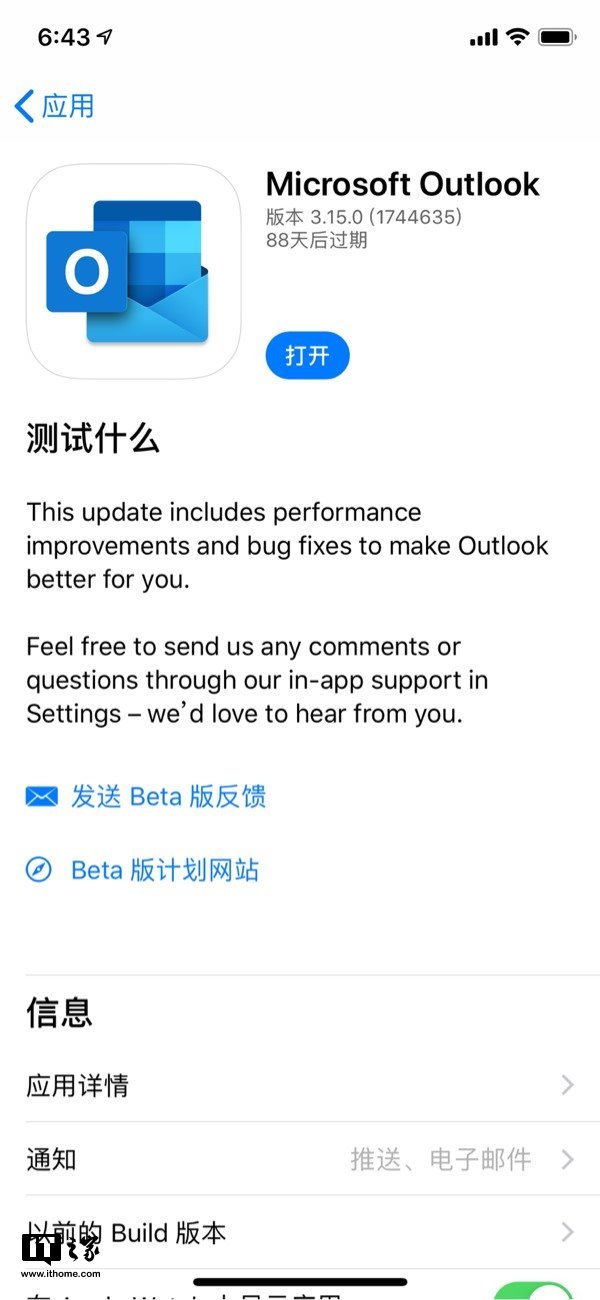Go back to the 应用 list

tap(55, 105)
